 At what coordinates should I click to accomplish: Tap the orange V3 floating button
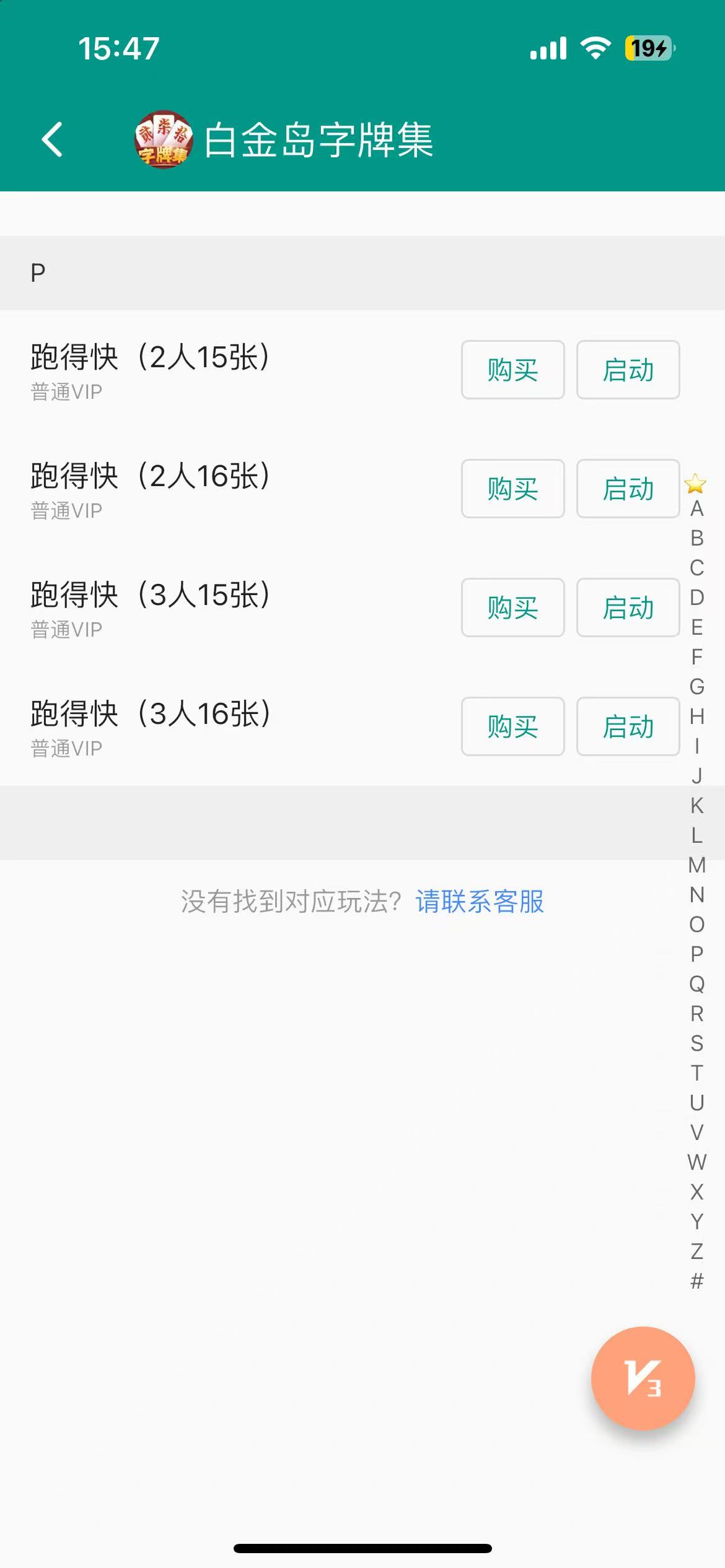643,1379
